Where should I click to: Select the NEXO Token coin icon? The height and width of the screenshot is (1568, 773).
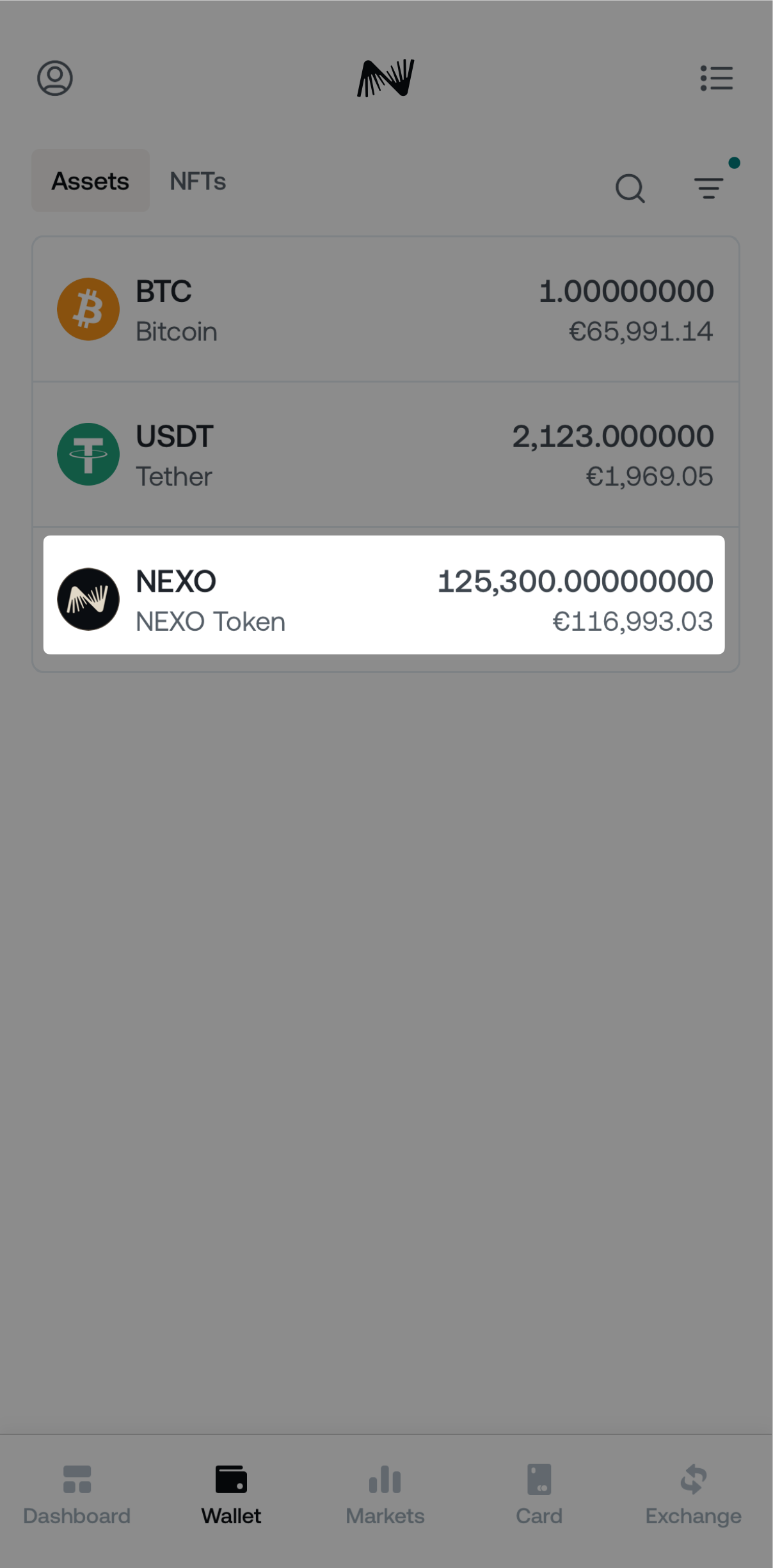click(x=88, y=599)
